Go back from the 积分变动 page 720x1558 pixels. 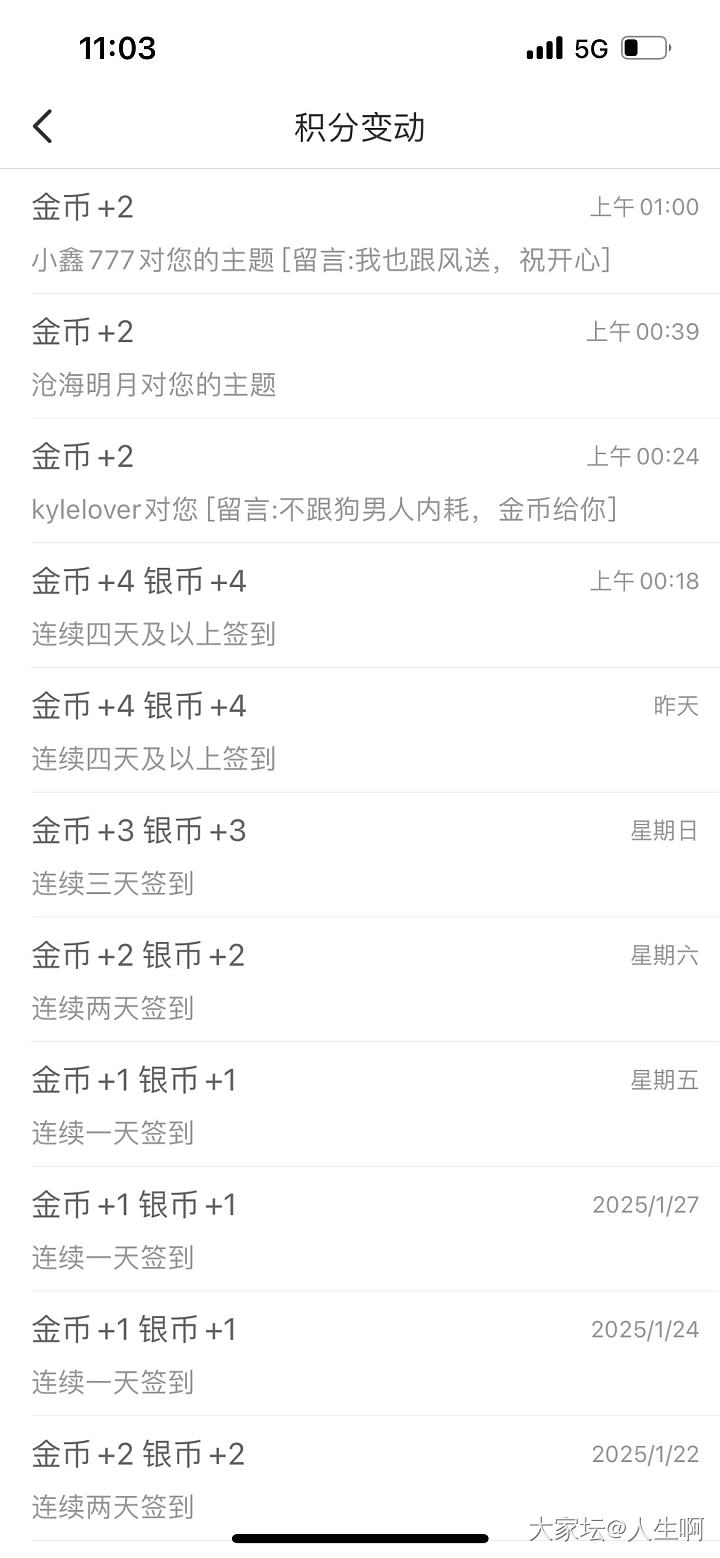(x=42, y=127)
